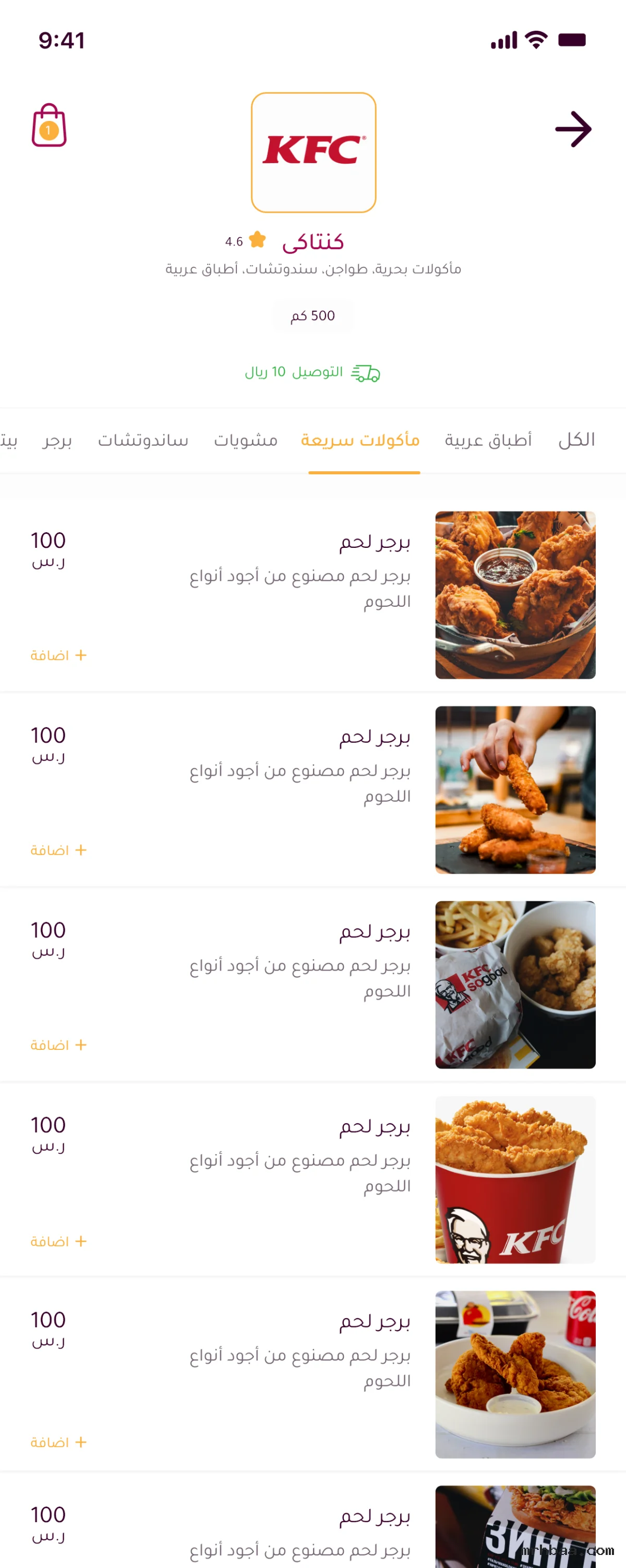Screen dimensions: 626x1568
Task: Tap the 500 كم distance chip
Action: point(313,315)
